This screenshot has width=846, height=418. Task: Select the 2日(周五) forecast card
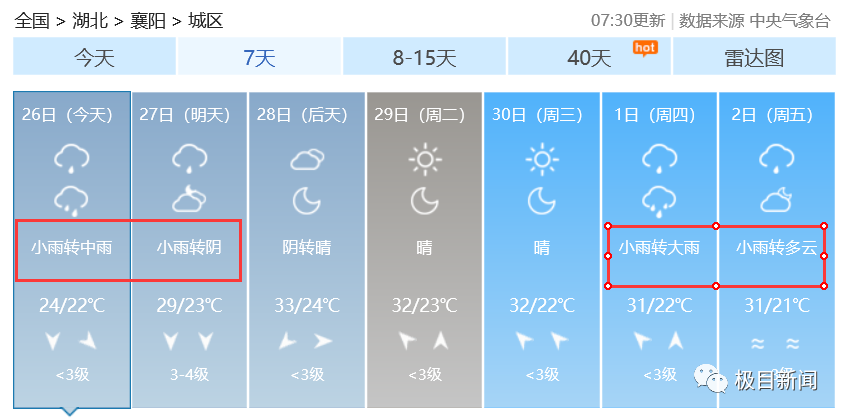(x=777, y=250)
